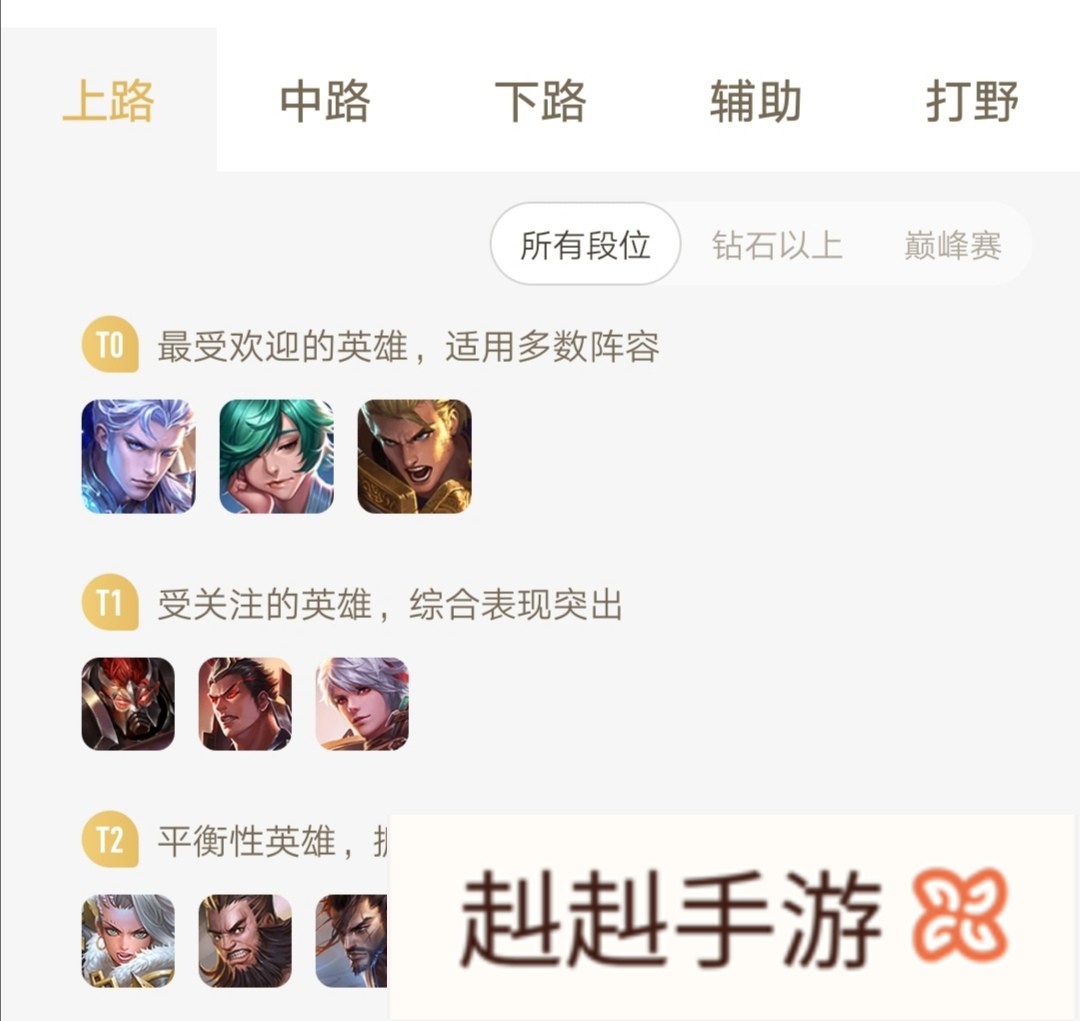Open the 下路 tab
The height and width of the screenshot is (1021, 1080).
[540, 102]
